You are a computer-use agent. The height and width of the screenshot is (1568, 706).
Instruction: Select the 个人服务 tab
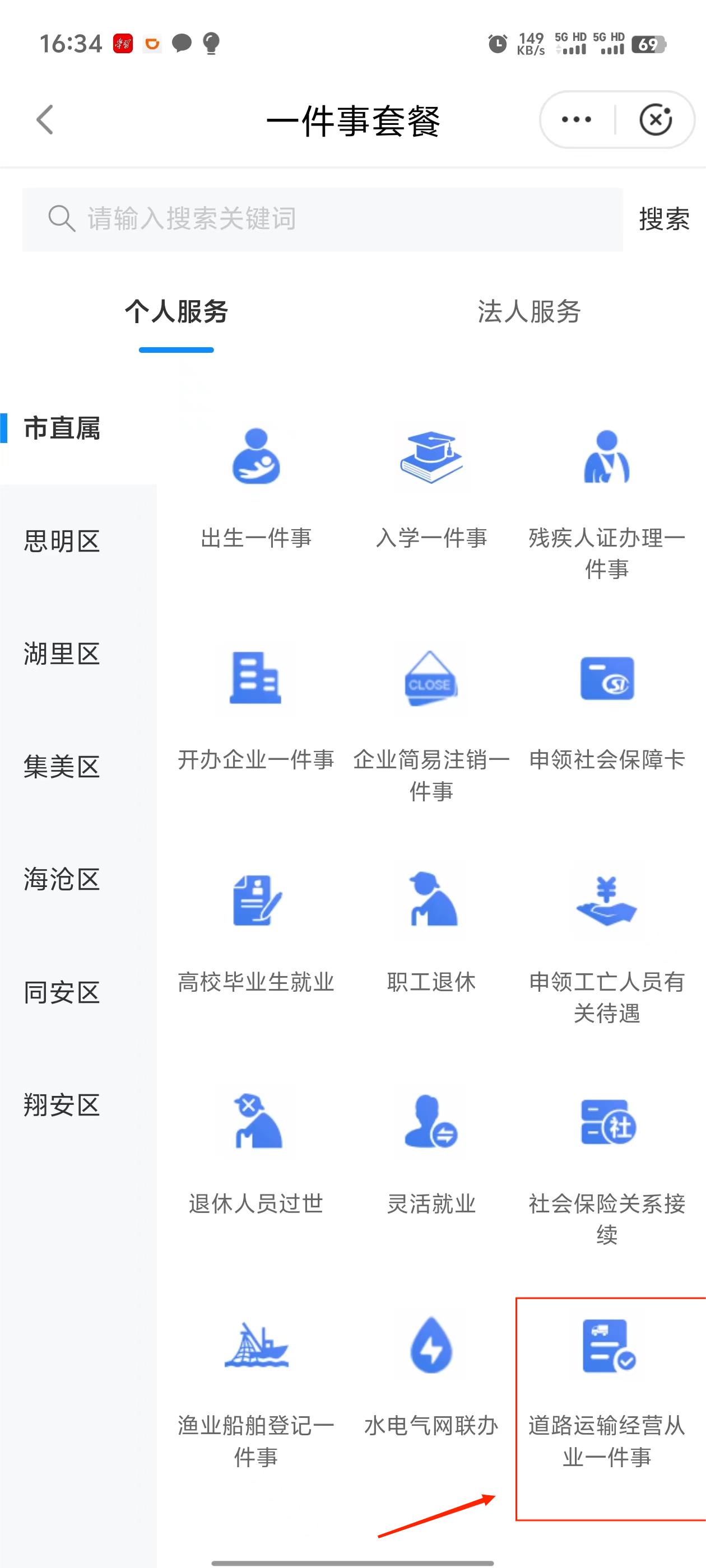pos(176,312)
